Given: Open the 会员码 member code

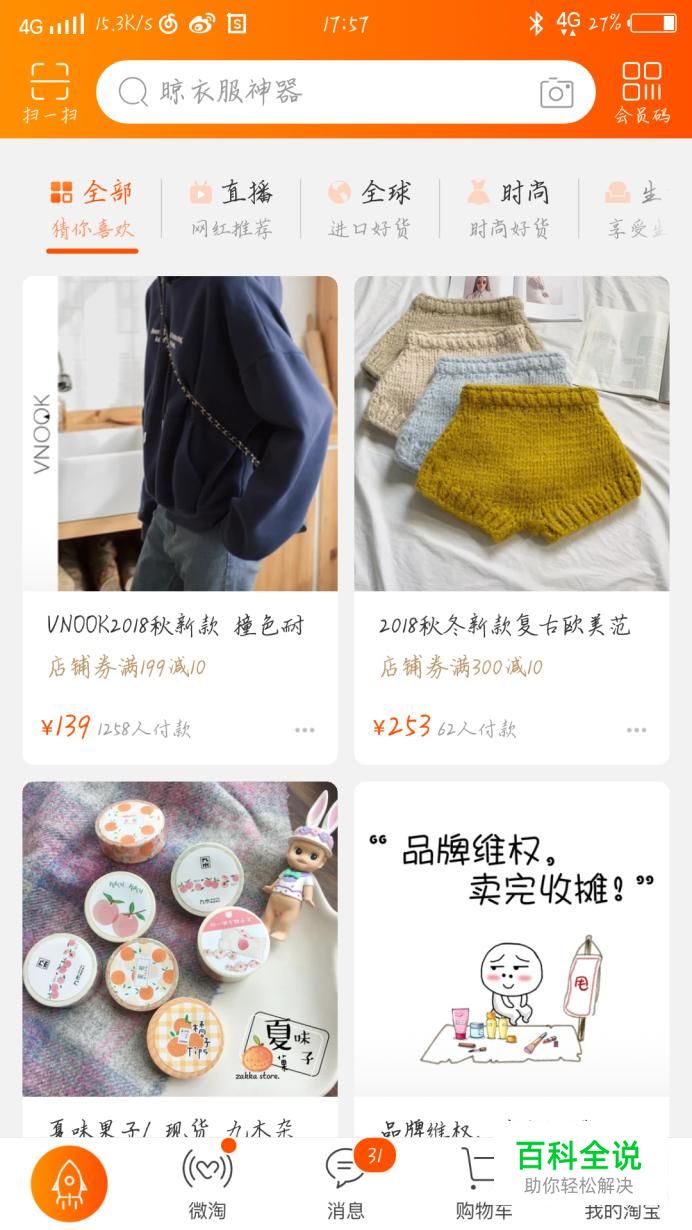Looking at the screenshot, I should point(641,92).
